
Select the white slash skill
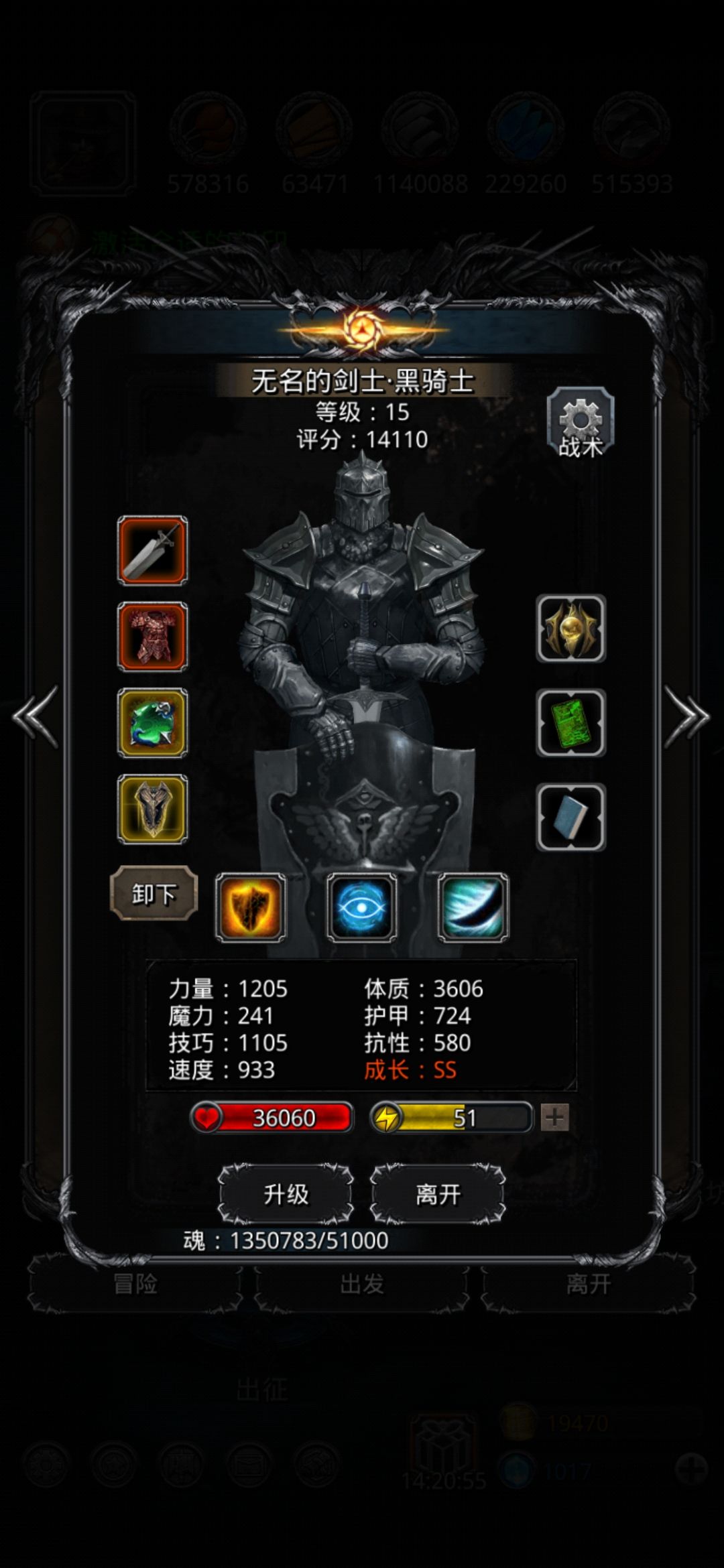pyautogui.click(x=473, y=907)
